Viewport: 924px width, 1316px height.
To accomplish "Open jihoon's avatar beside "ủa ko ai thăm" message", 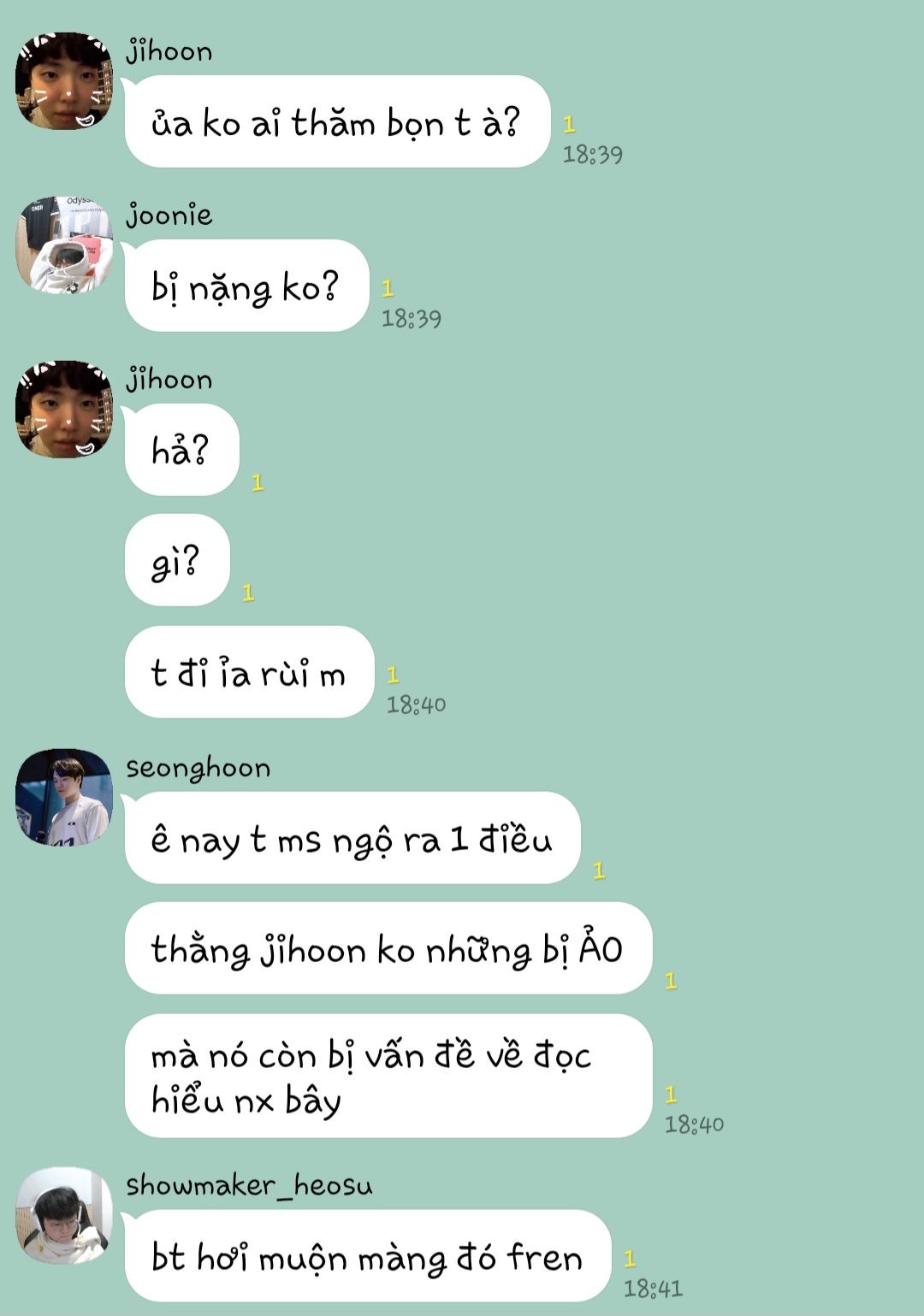I will (x=64, y=82).
